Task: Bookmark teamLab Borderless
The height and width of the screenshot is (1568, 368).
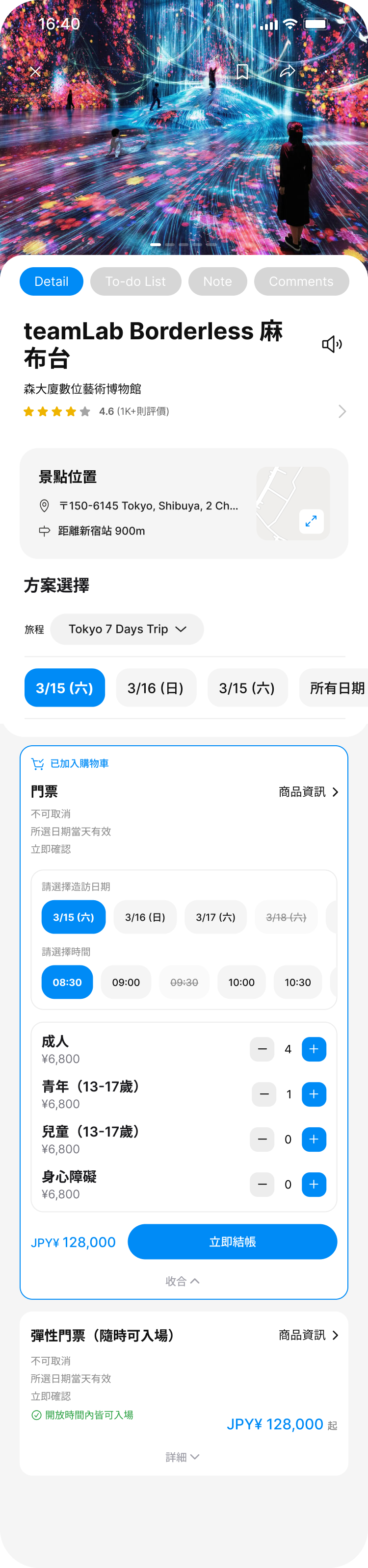Action: coord(242,72)
